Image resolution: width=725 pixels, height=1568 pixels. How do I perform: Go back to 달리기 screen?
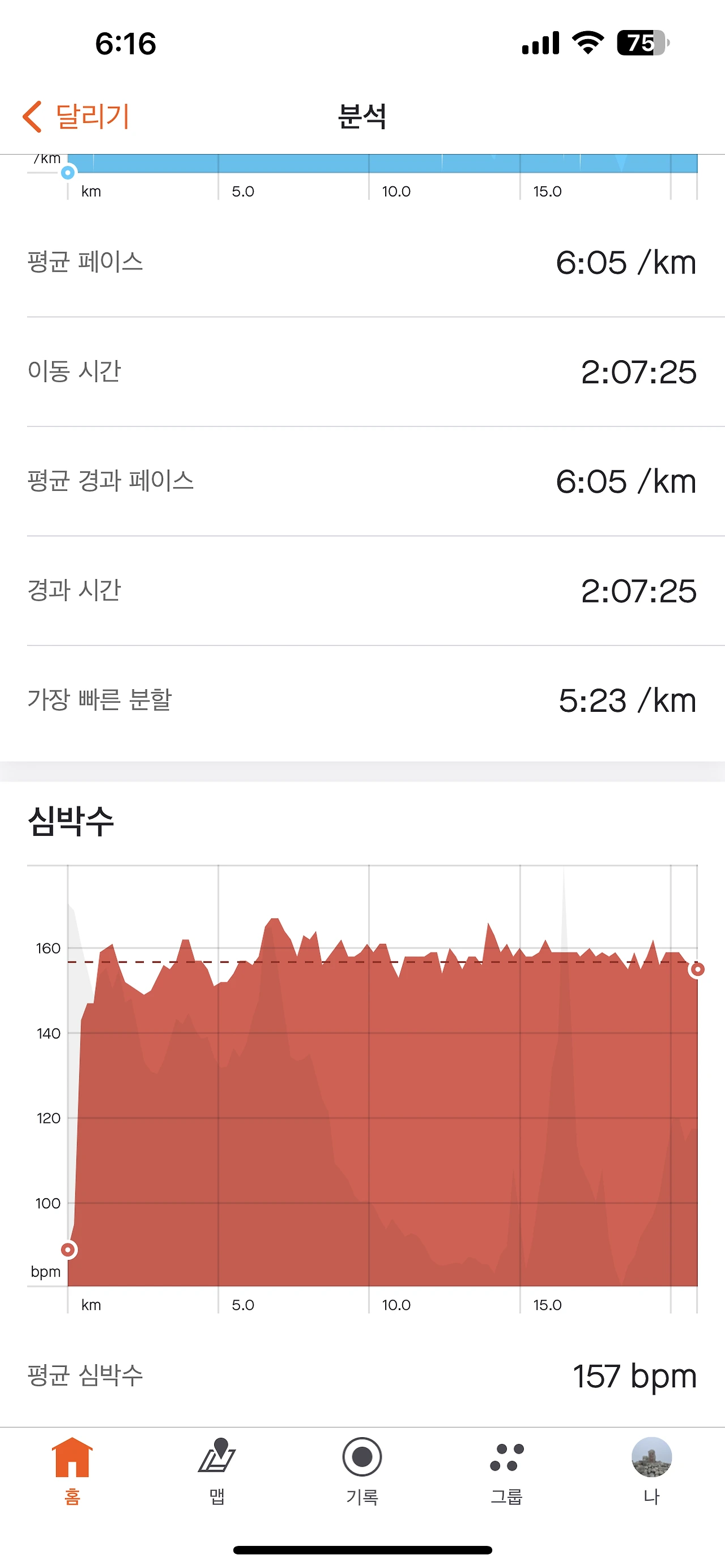click(76, 116)
